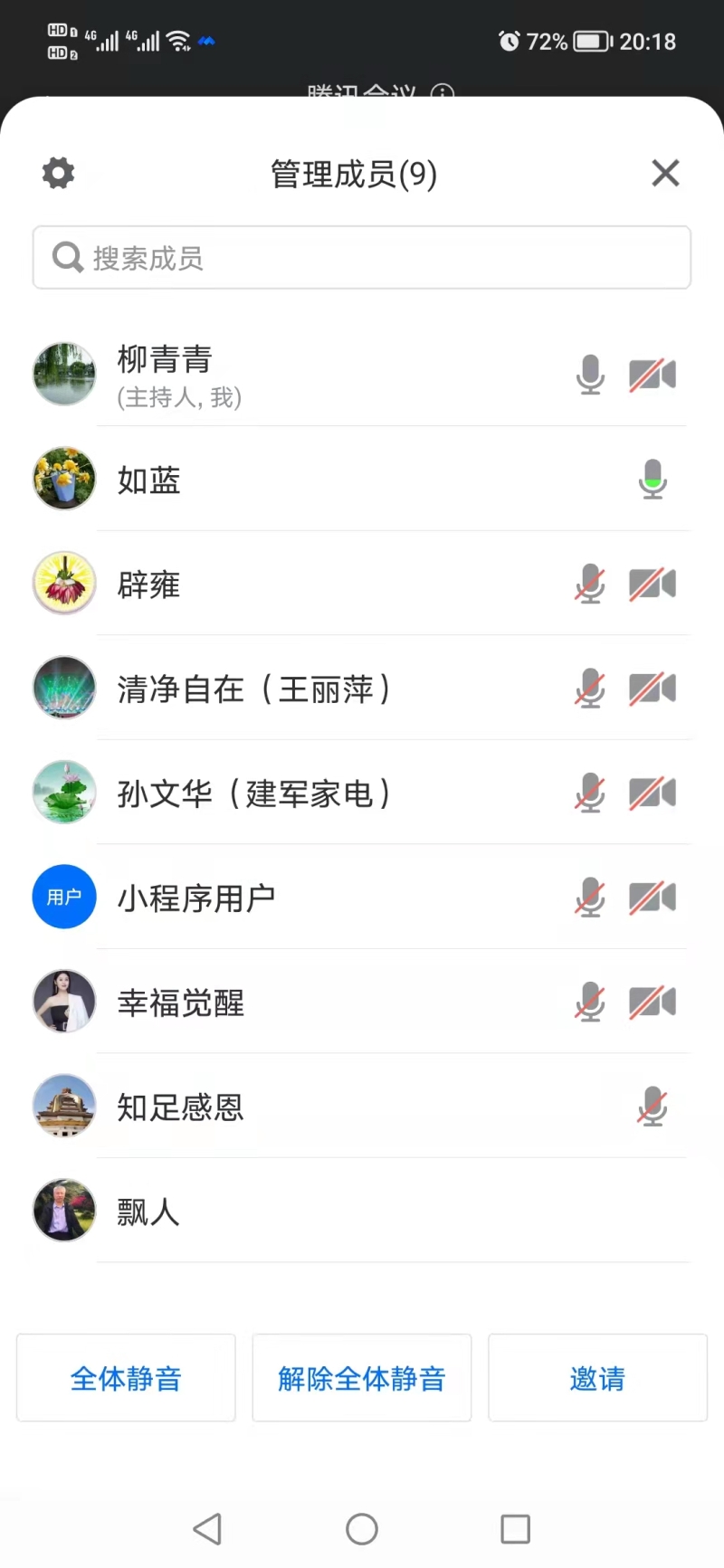Screen dimensions: 724x1568
Task: Close the 管理成员 panel
Action: coord(665,173)
